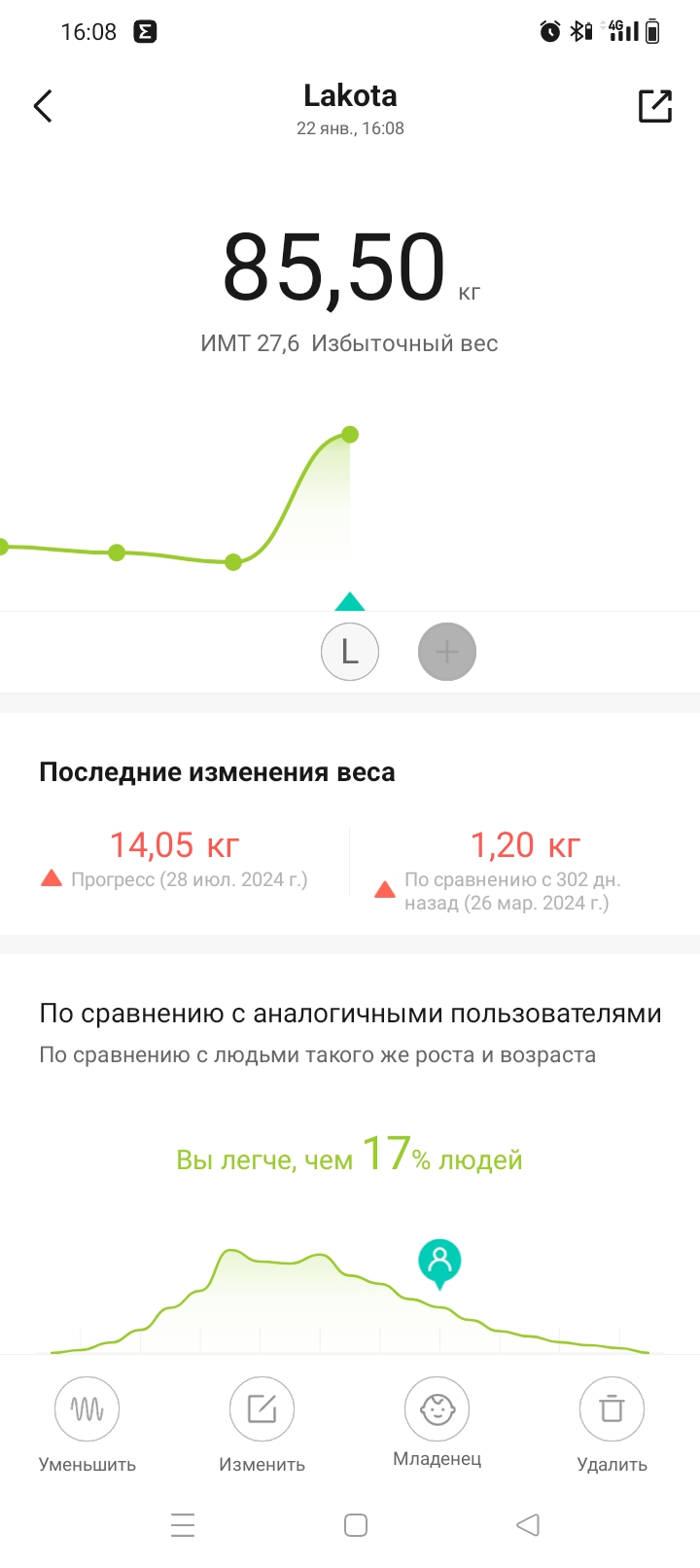Select the L user profile circle
Image resolution: width=700 pixels, height=1568 pixels.
click(350, 652)
